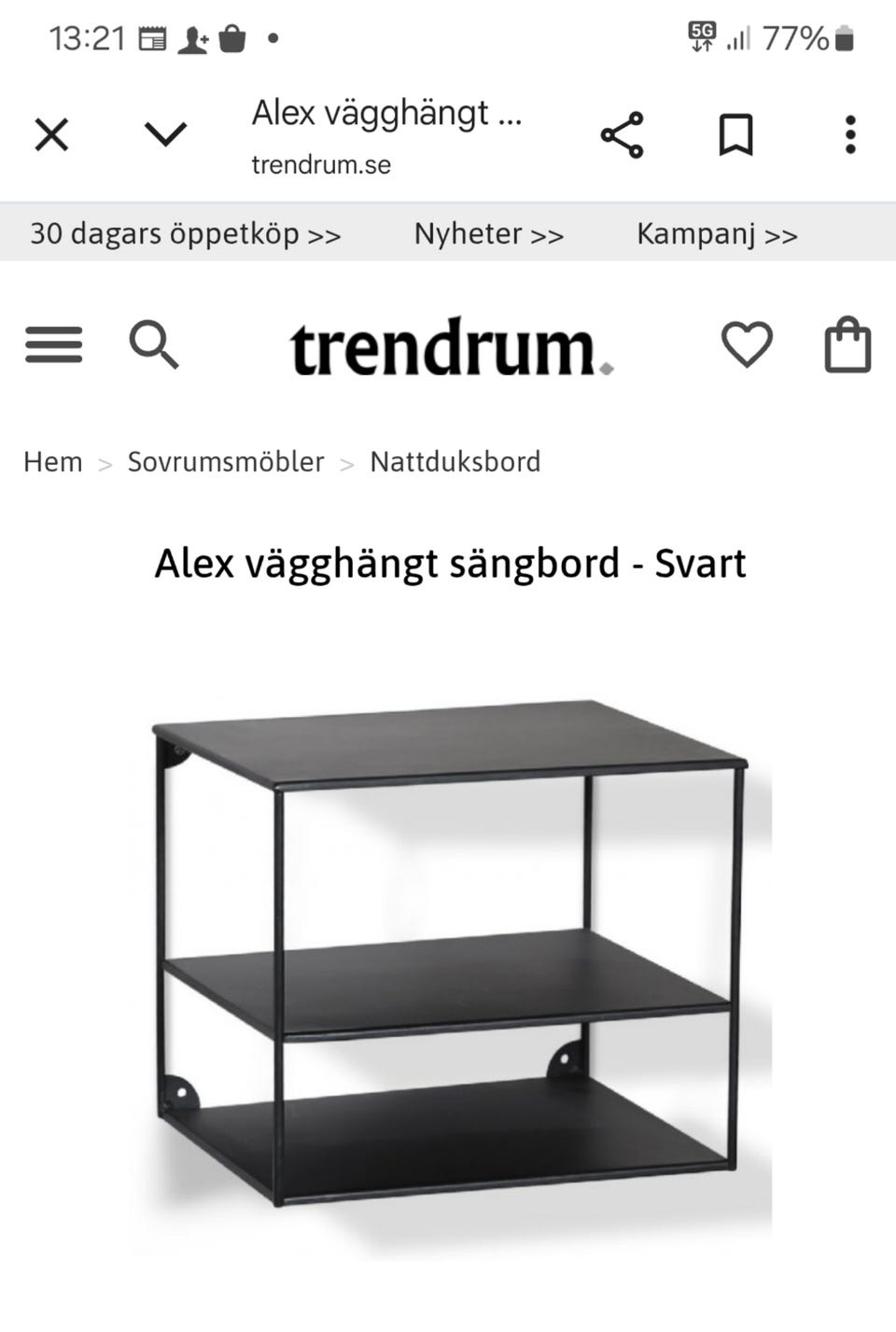Collapse the page with the down chevron
This screenshot has width=896, height=1332.
(163, 133)
